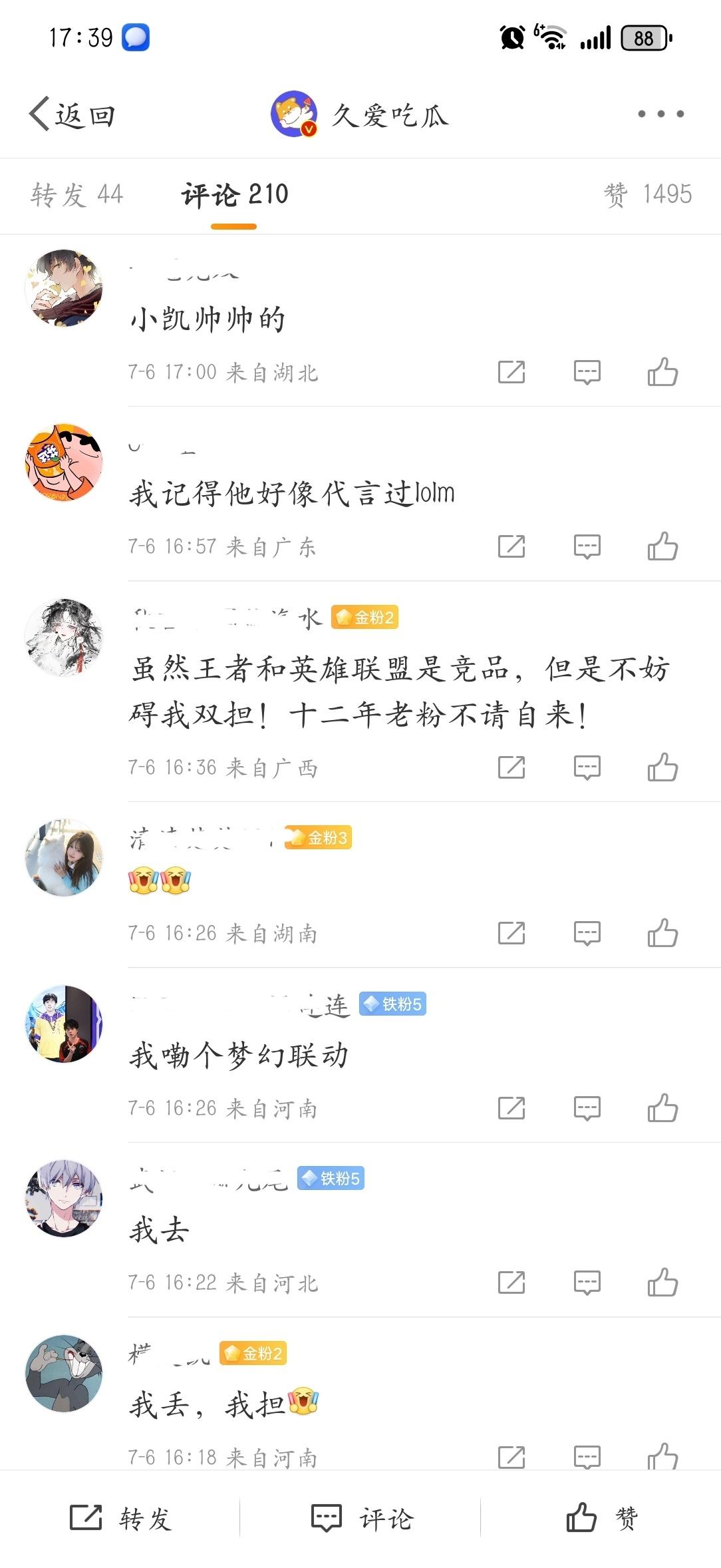The height and width of the screenshot is (1568, 721).
Task: Select the 评论 210 tab
Action: [x=234, y=195]
